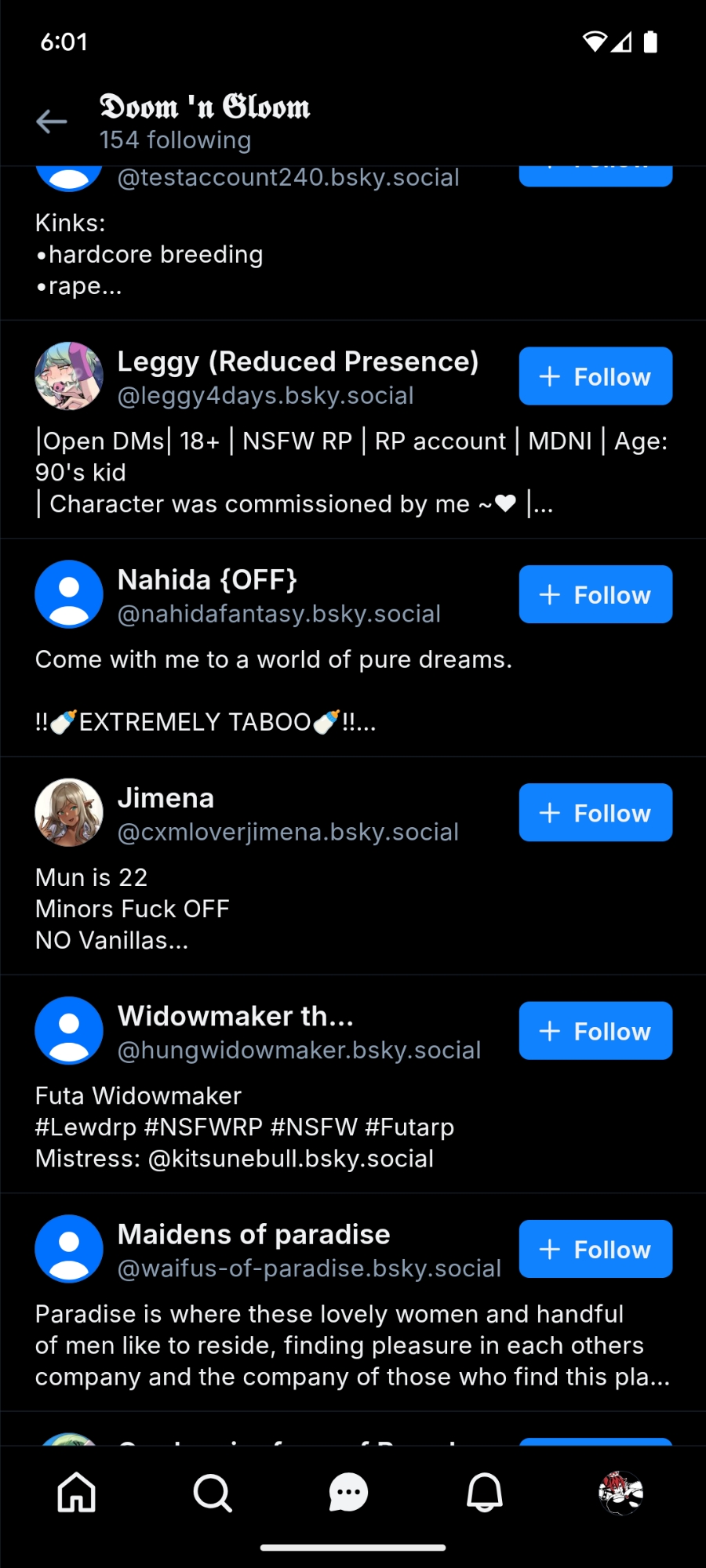Follow Leggy (Reduced Presence)

tap(595, 376)
